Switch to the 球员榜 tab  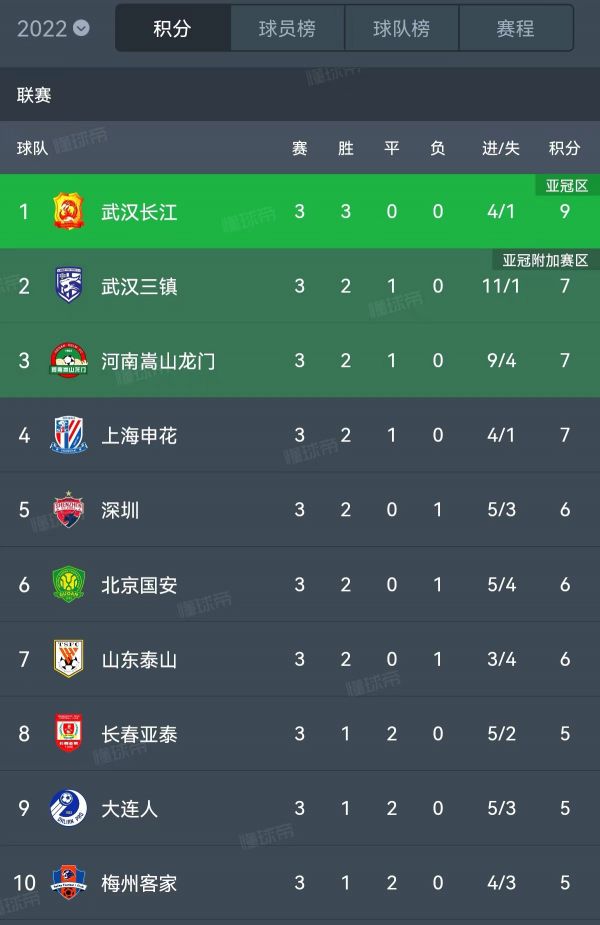click(287, 28)
